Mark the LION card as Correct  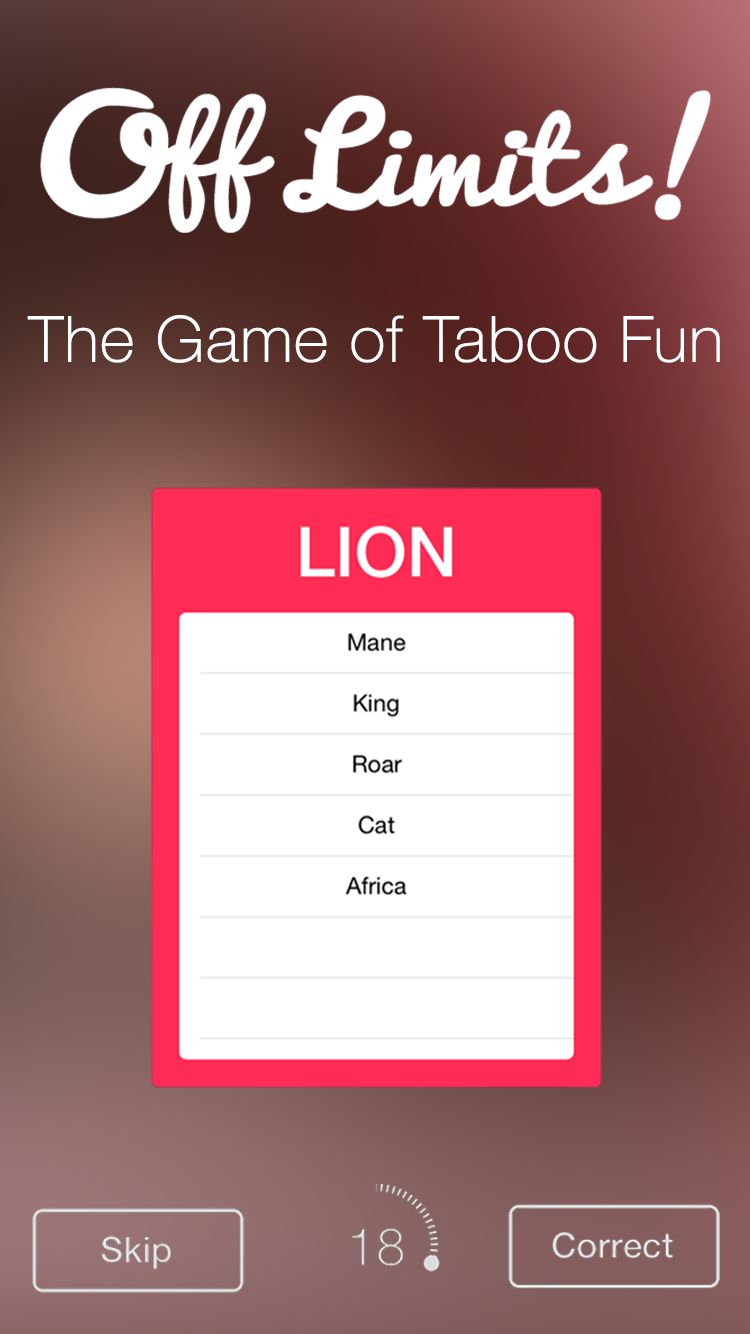614,1246
